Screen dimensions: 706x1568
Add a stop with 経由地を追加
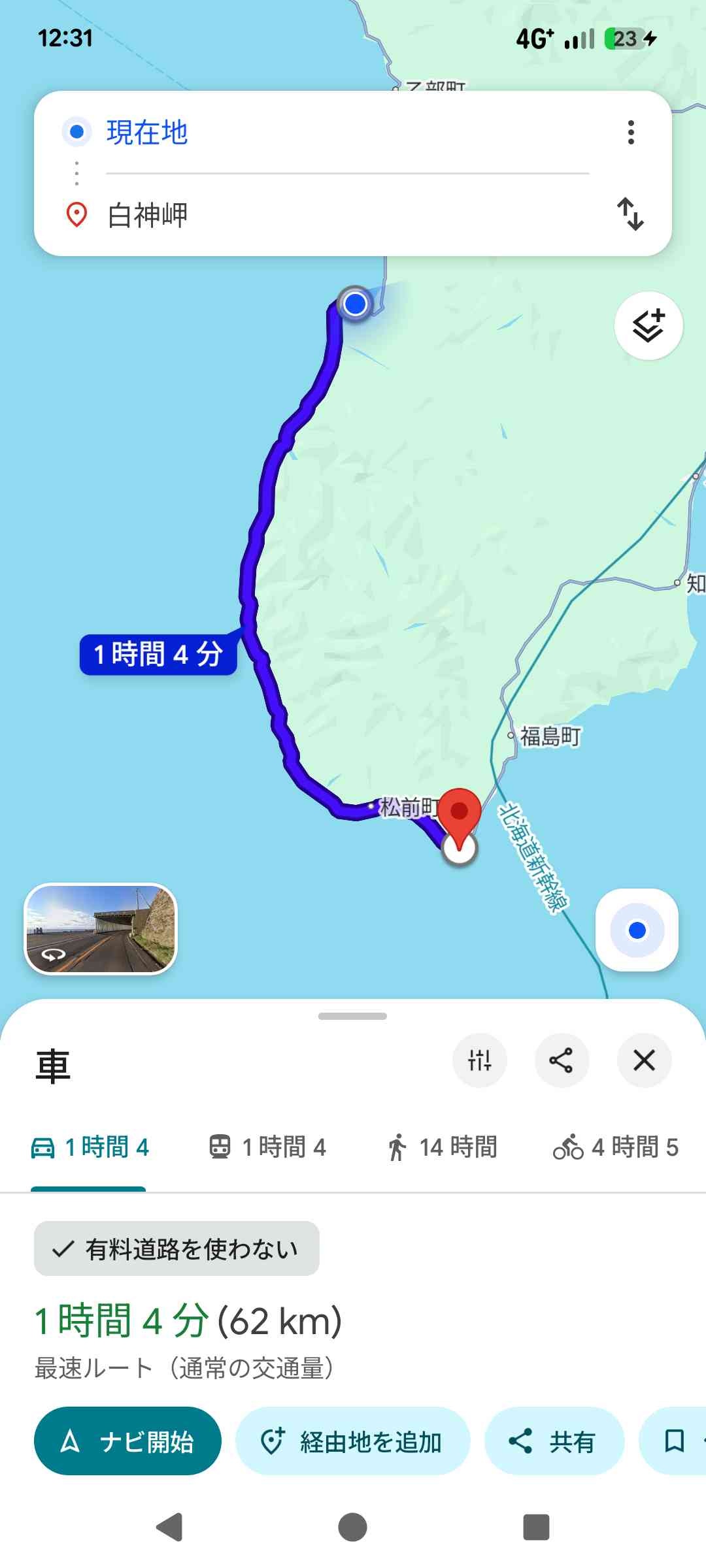point(352,1441)
